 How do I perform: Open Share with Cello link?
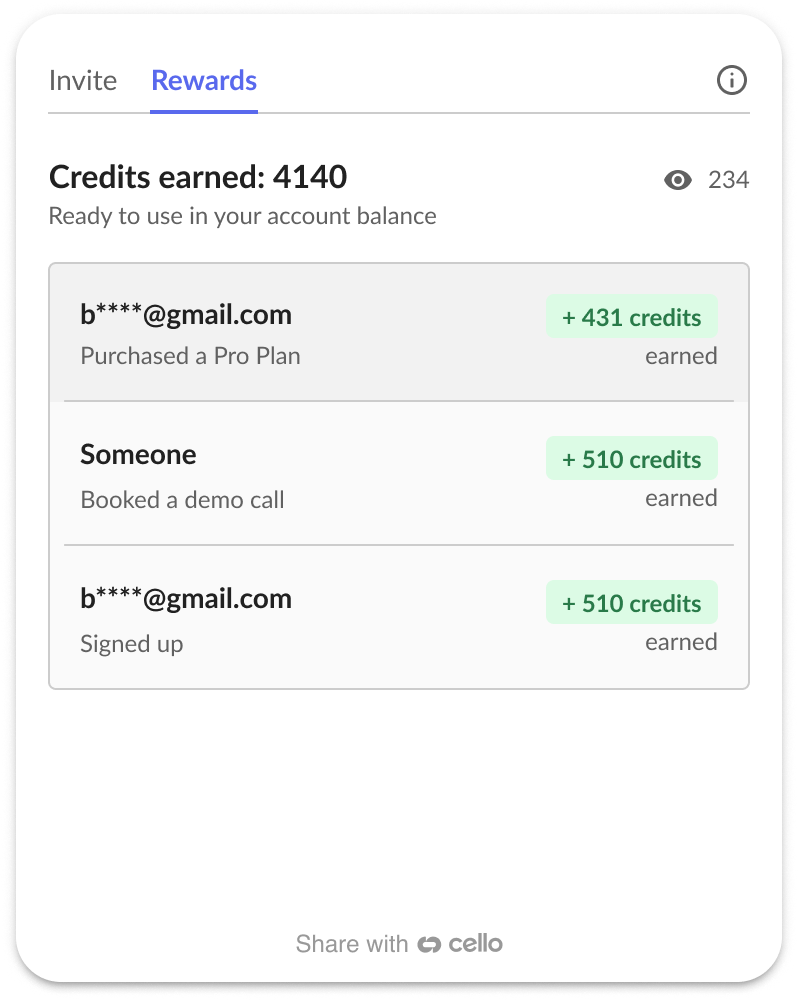click(400, 943)
